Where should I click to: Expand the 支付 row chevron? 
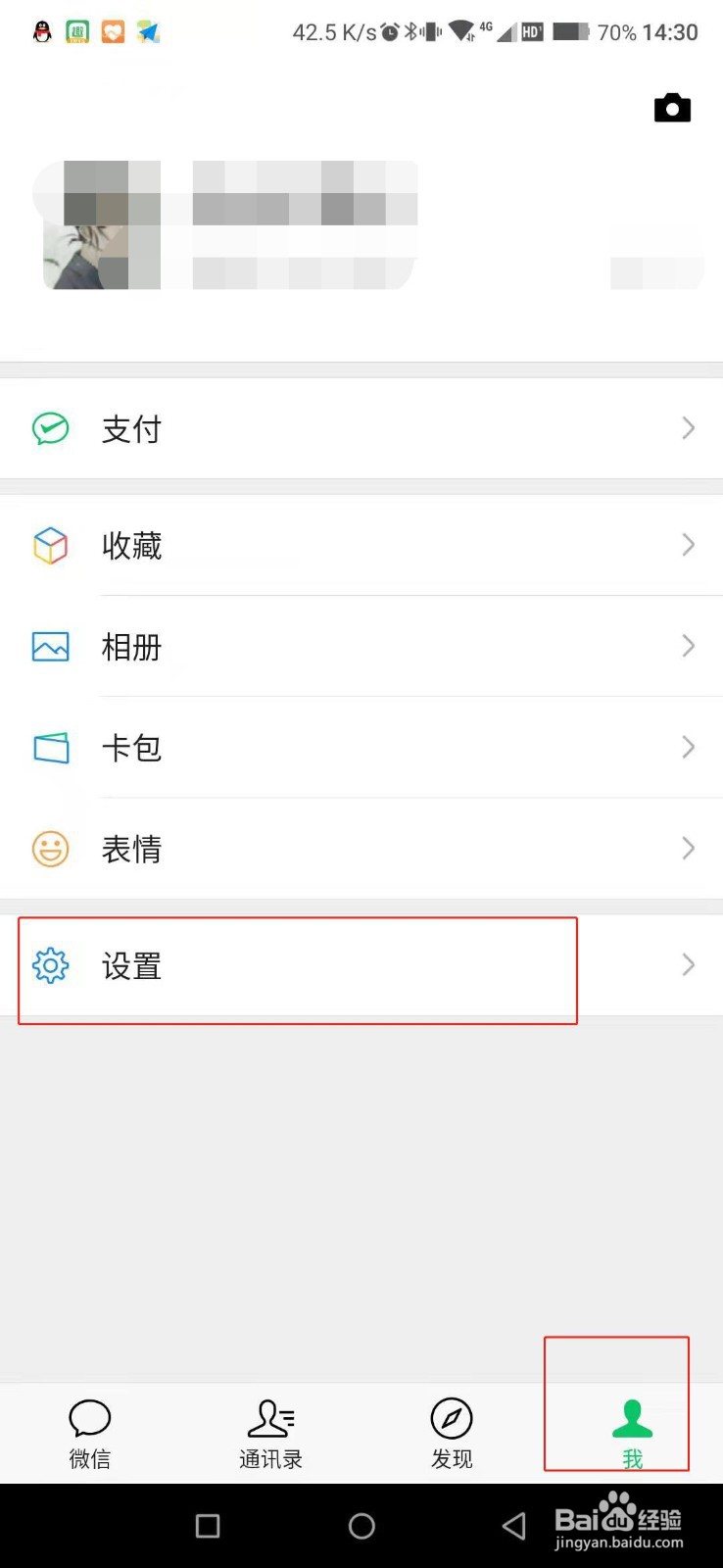687,428
